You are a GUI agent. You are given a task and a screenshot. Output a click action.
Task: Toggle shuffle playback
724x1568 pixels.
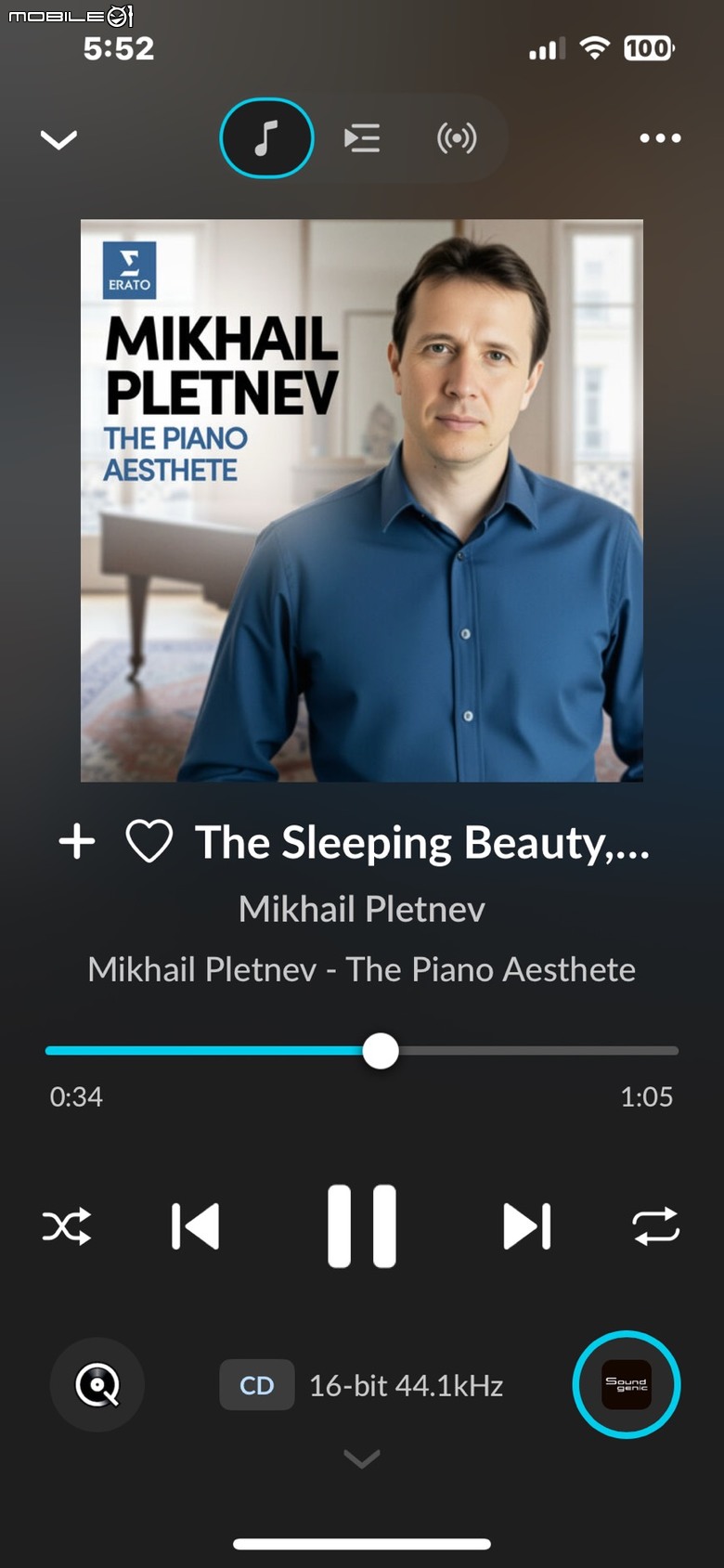pyautogui.click(x=67, y=1225)
